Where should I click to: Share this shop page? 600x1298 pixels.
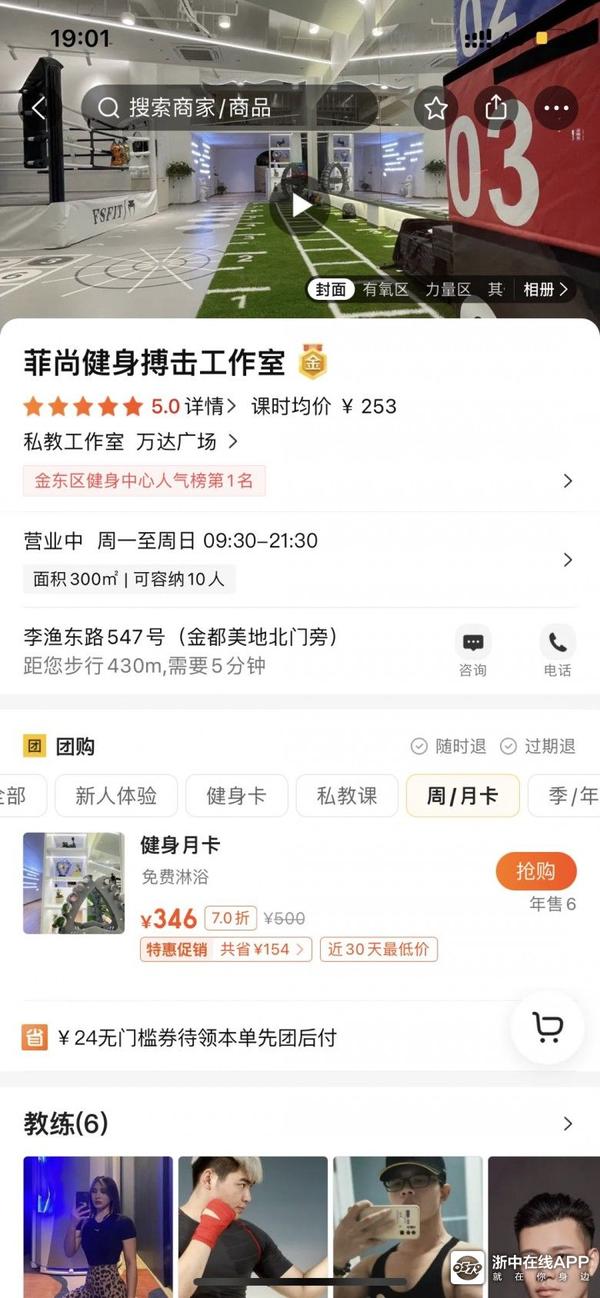pos(496,108)
